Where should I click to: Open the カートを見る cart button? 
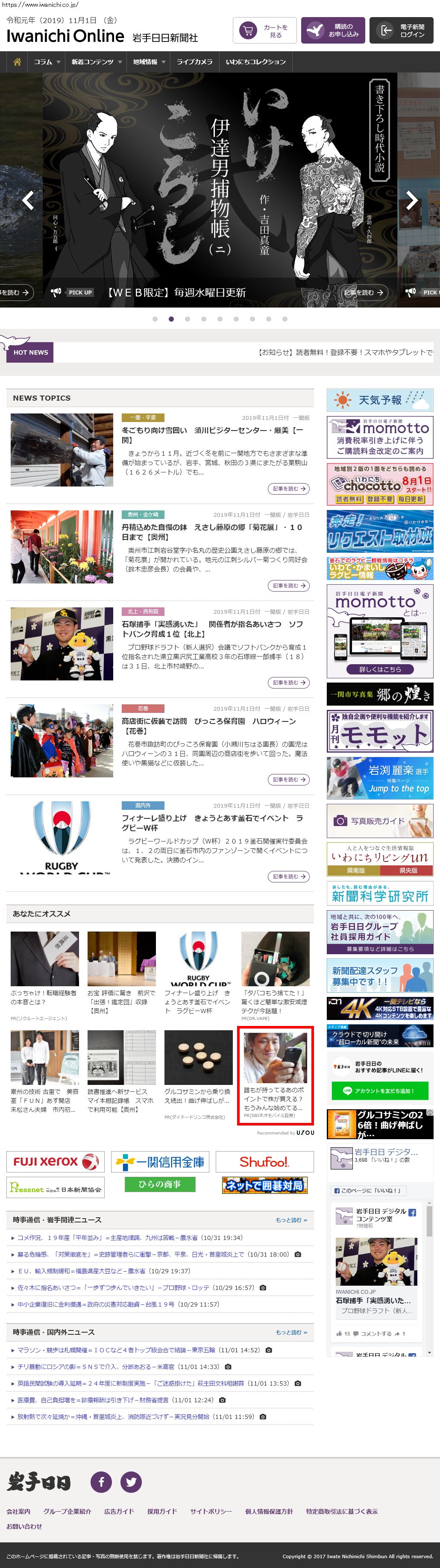[264, 30]
